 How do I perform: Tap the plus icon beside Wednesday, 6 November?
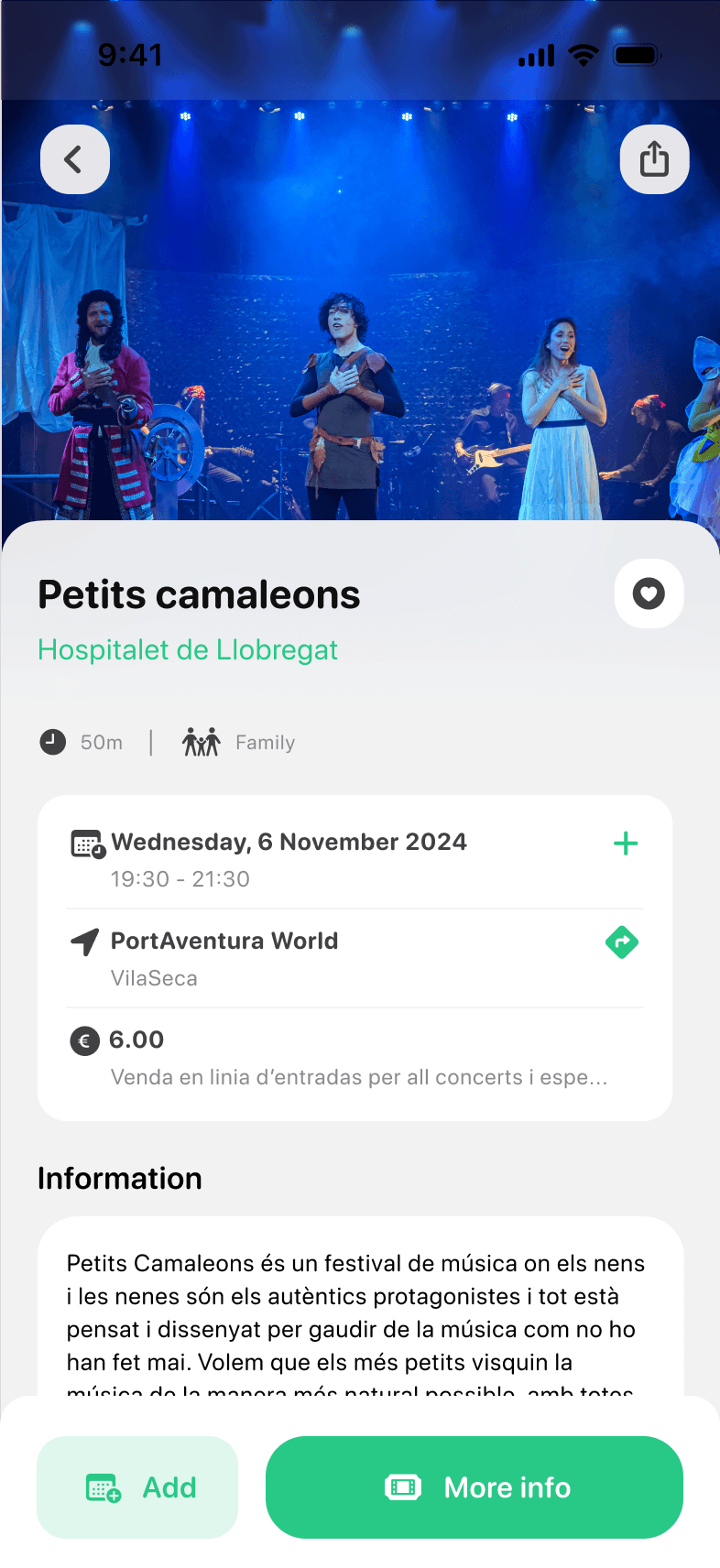626,844
